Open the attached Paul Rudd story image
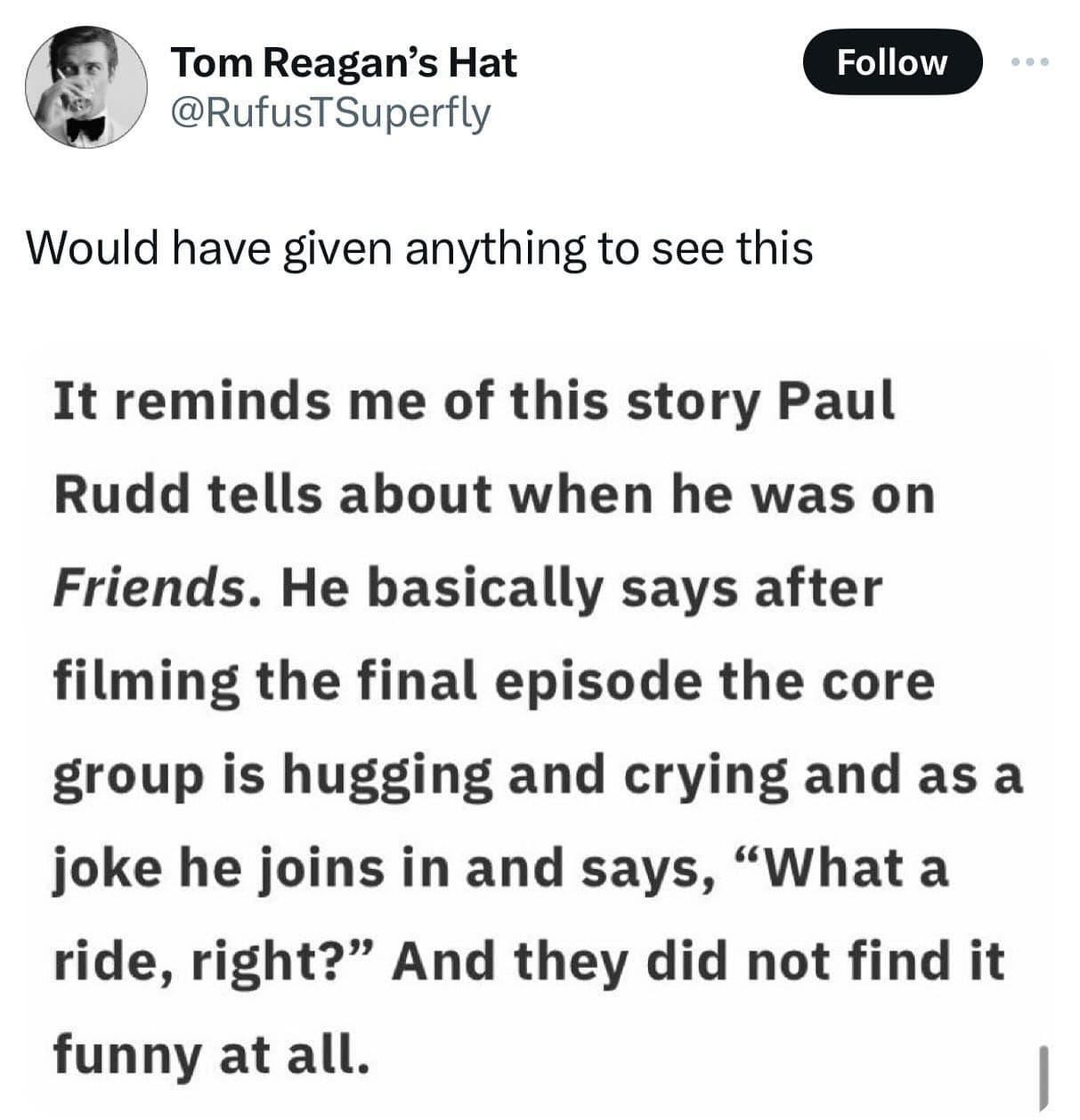The height and width of the screenshot is (1120, 1080). point(539,726)
